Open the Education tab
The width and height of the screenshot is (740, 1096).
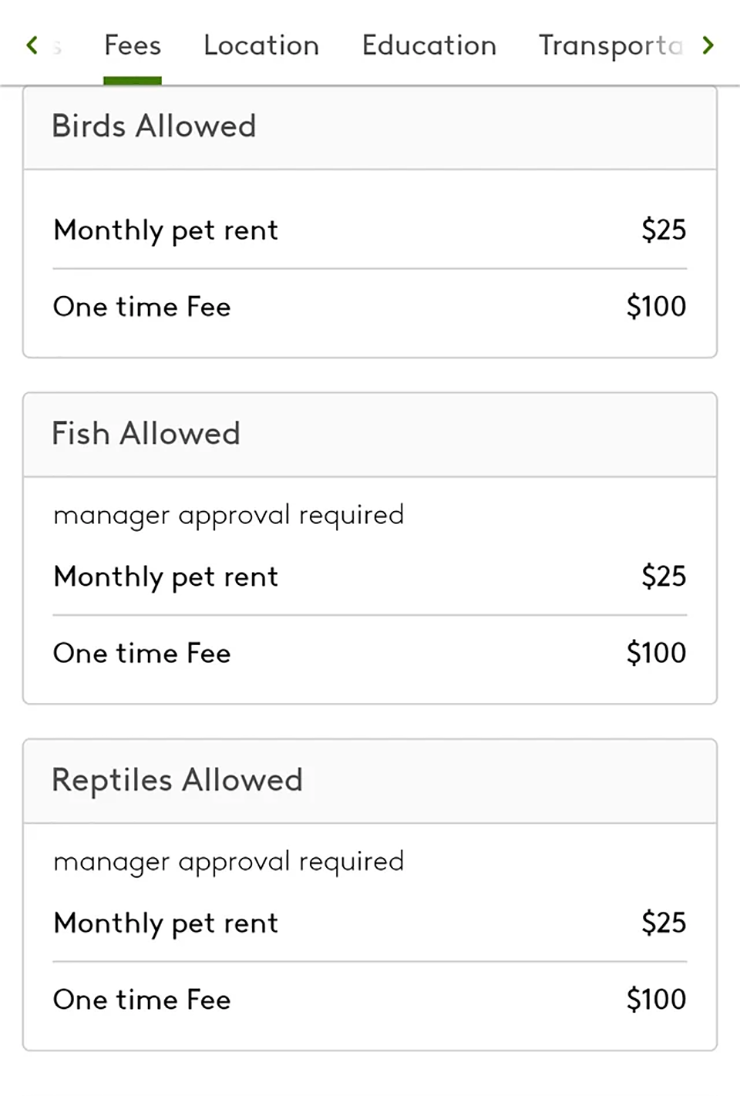tap(429, 45)
